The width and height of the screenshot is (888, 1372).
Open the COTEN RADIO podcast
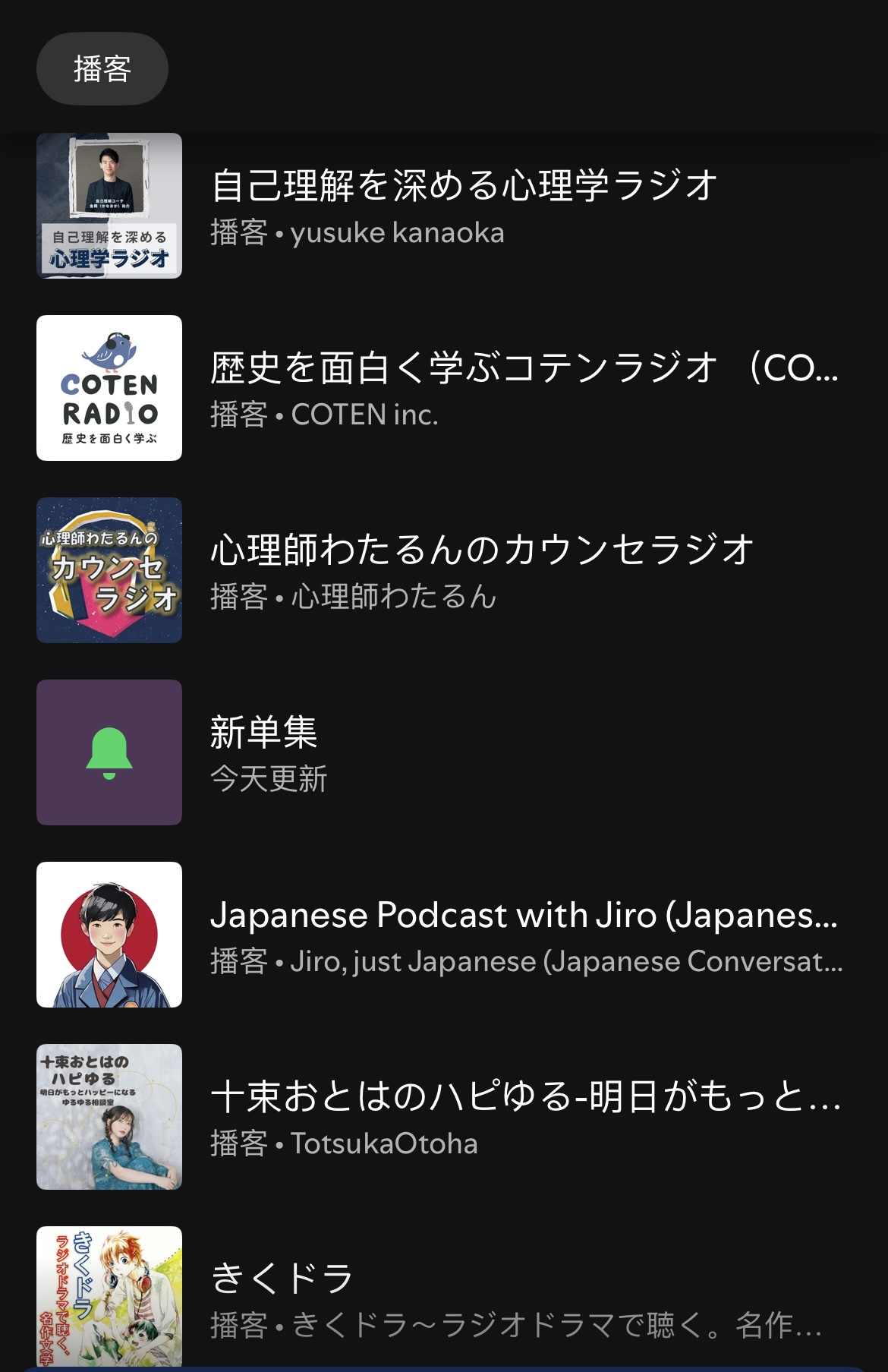coord(463,388)
